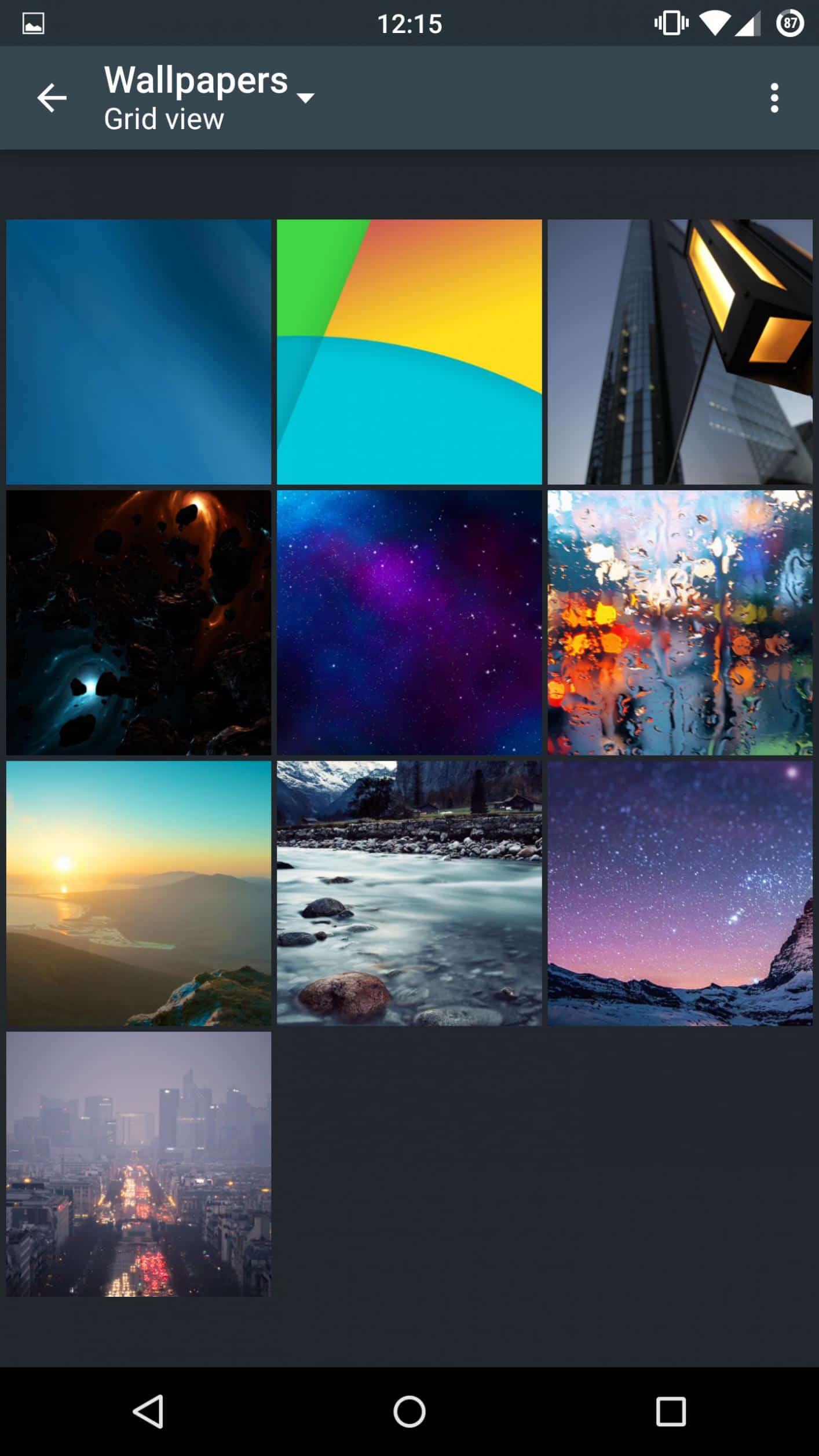
Task: Select the coastal sunset wallpaper
Action: click(138, 893)
